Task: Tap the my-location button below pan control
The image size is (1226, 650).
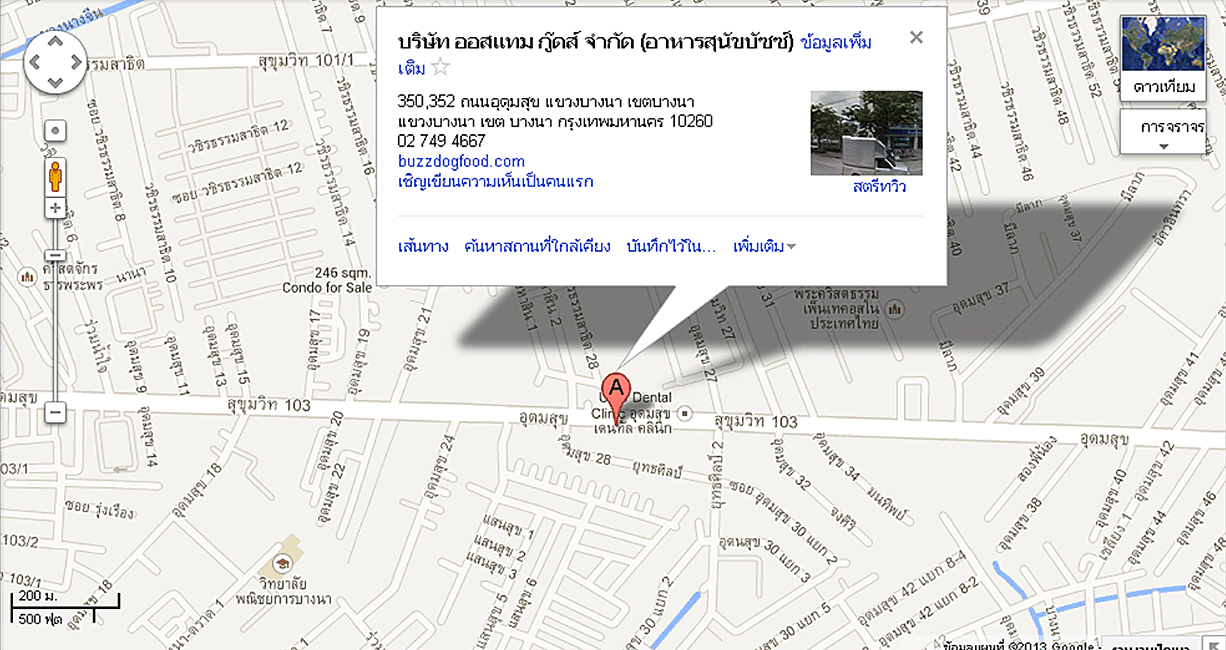Action: click(56, 131)
